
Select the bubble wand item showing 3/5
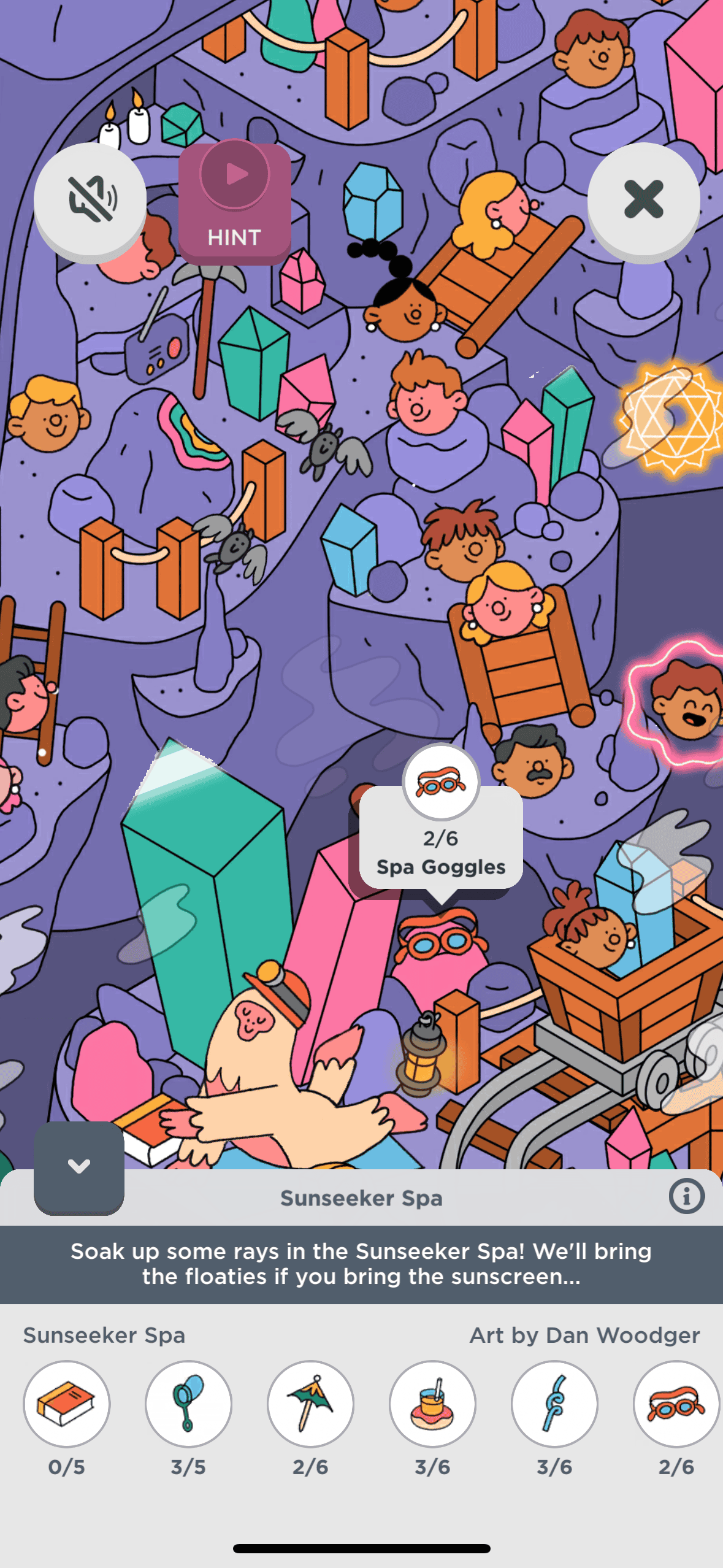(x=188, y=1404)
